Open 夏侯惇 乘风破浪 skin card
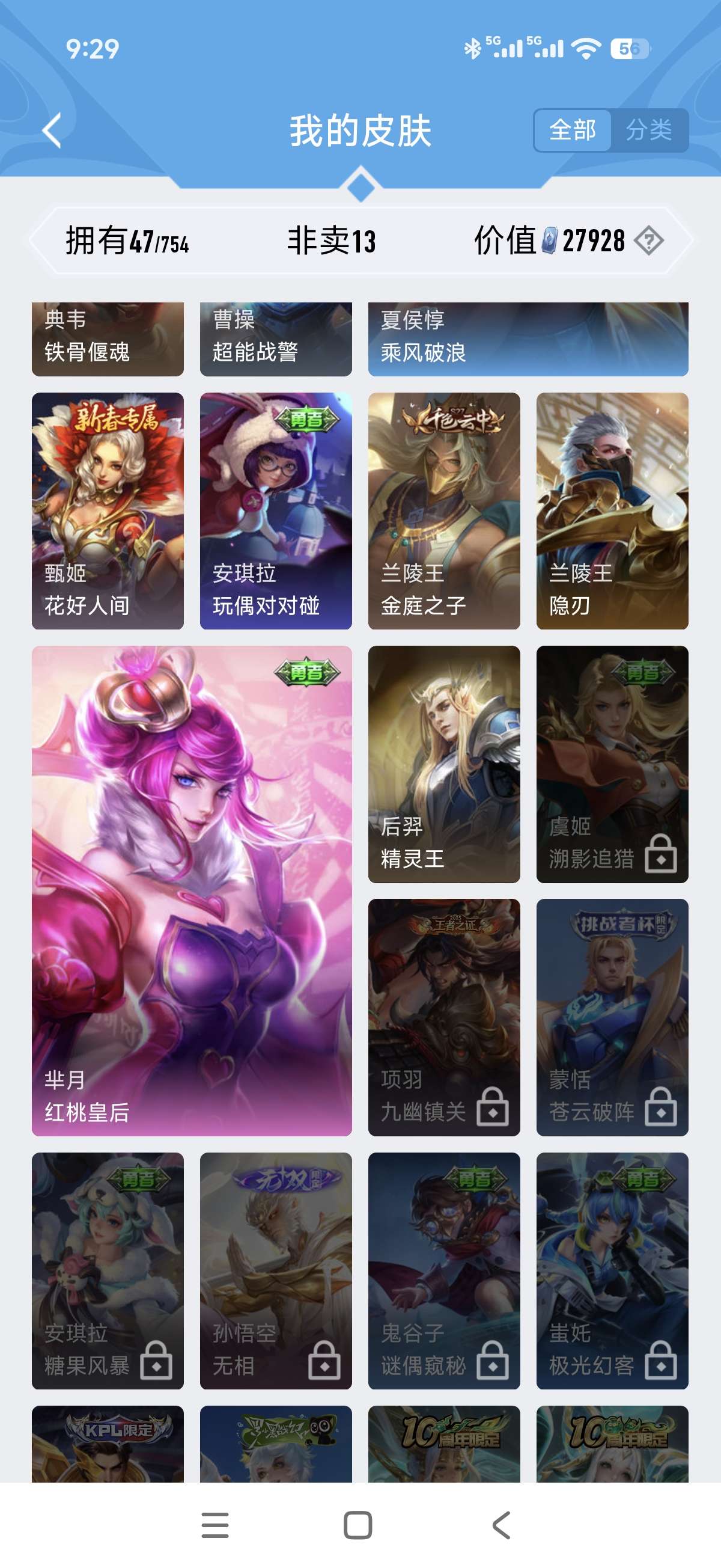721x1568 pixels. coord(528,339)
